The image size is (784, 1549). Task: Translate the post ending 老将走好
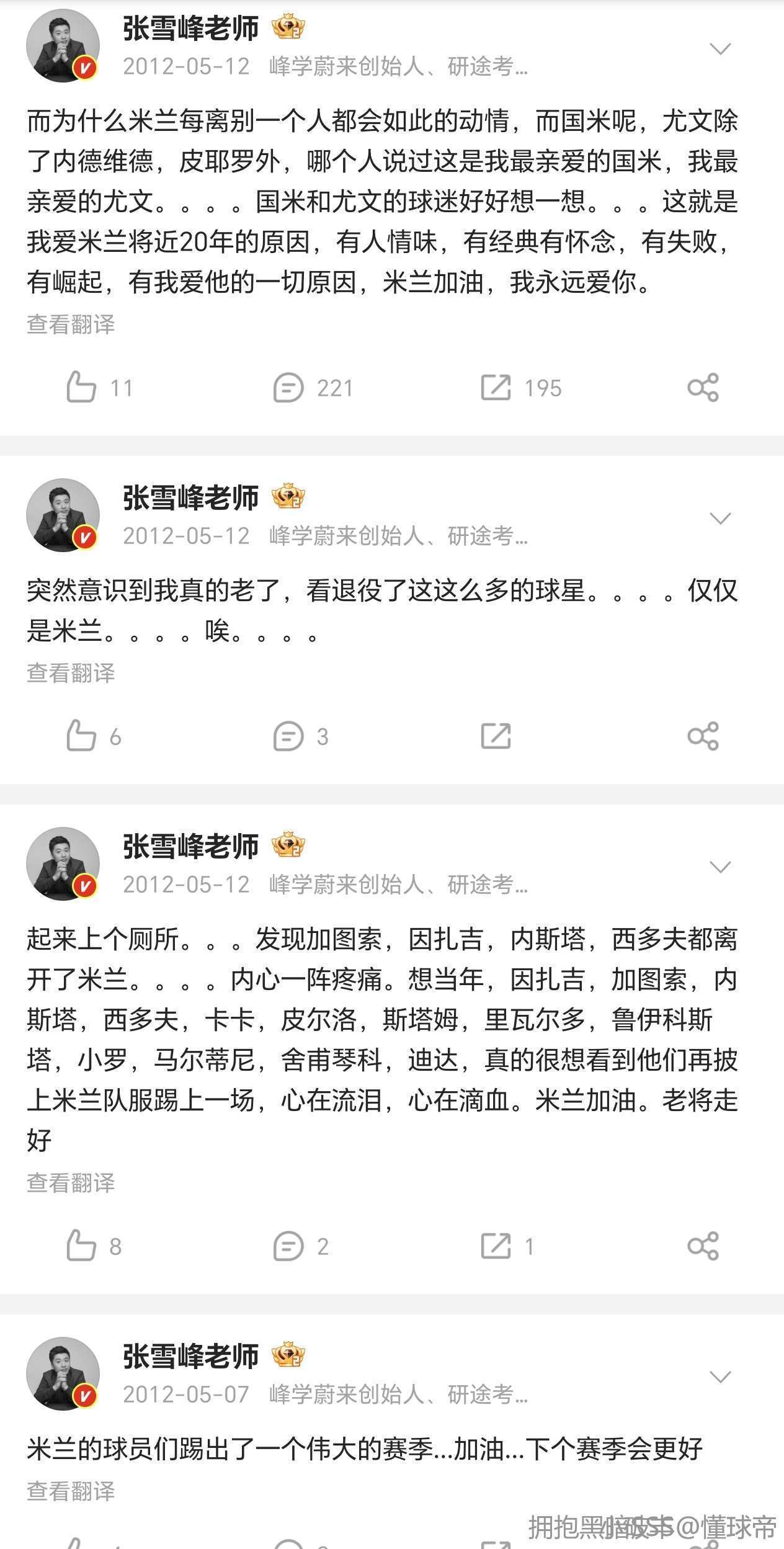point(71,1183)
